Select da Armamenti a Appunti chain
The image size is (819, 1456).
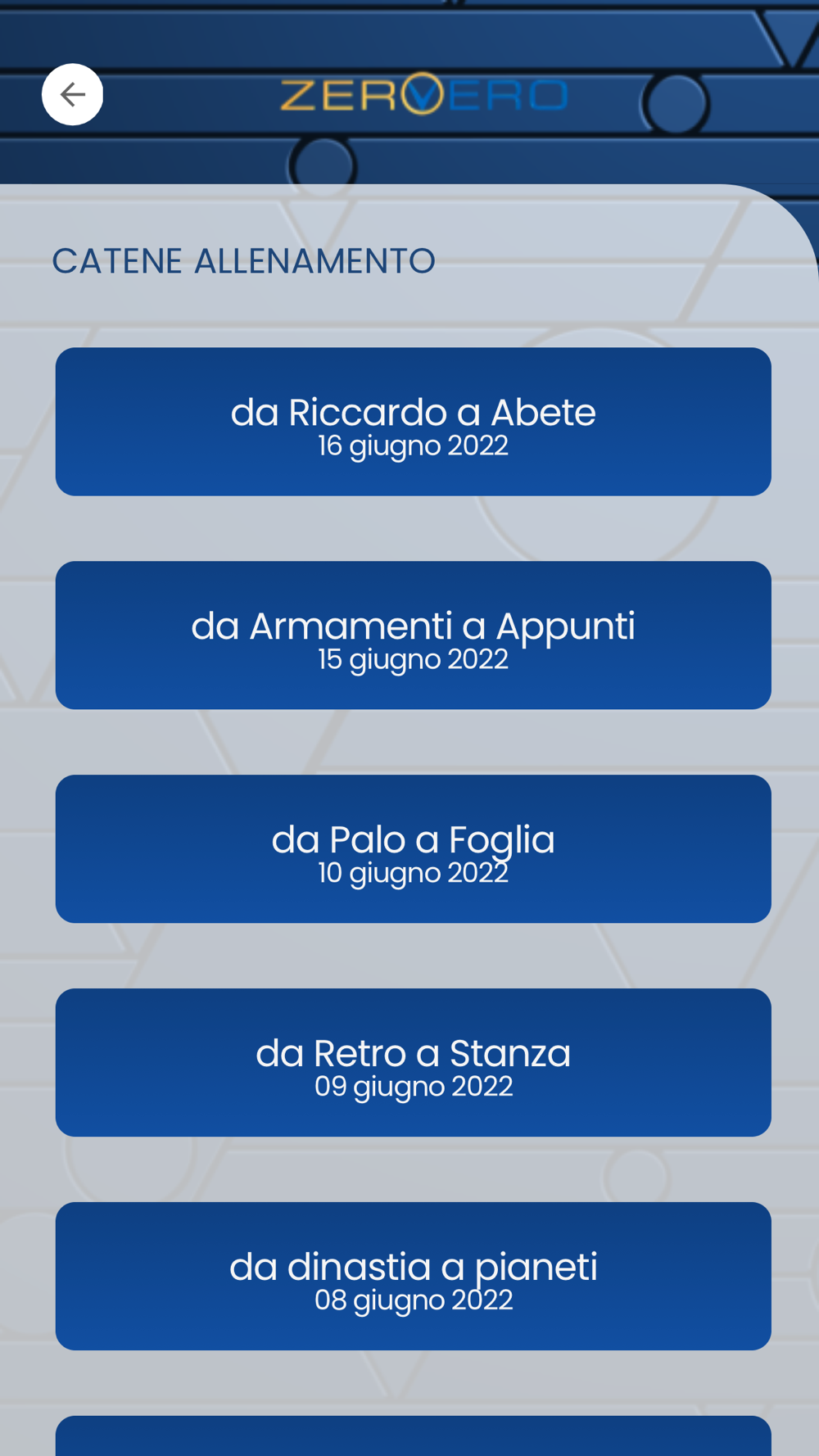coord(413,635)
